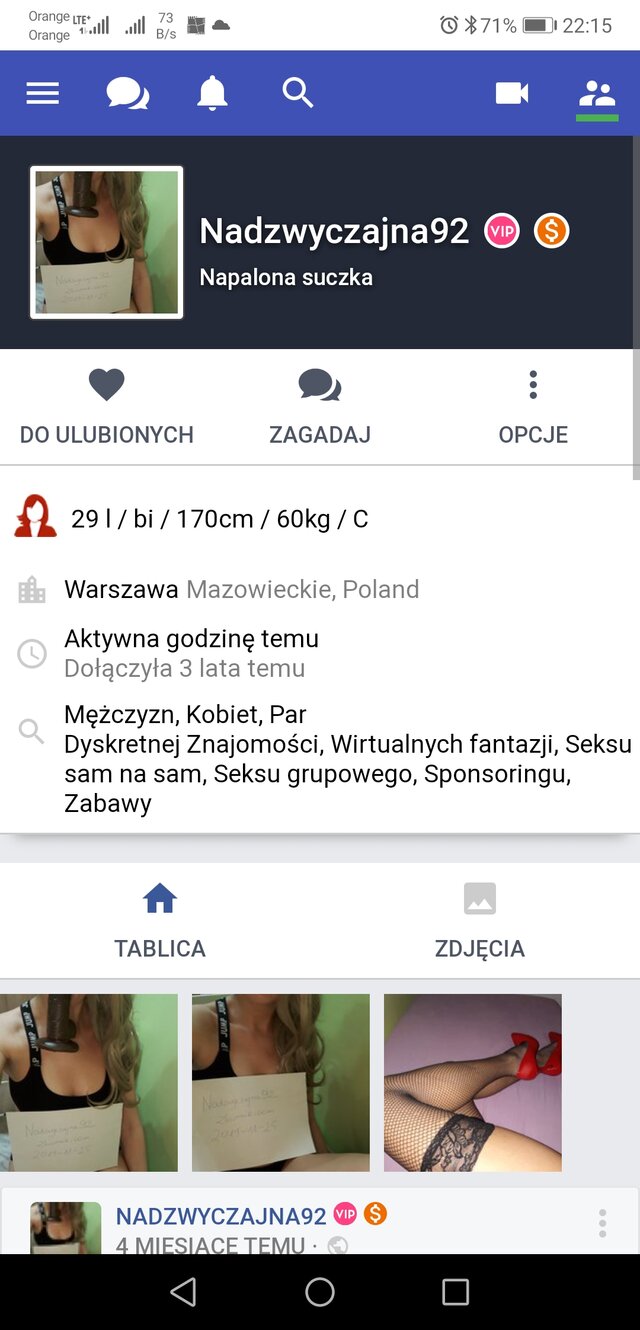Open the second gallery photo tile
Viewport: 640px width, 1330px height.
[x=281, y=1082]
